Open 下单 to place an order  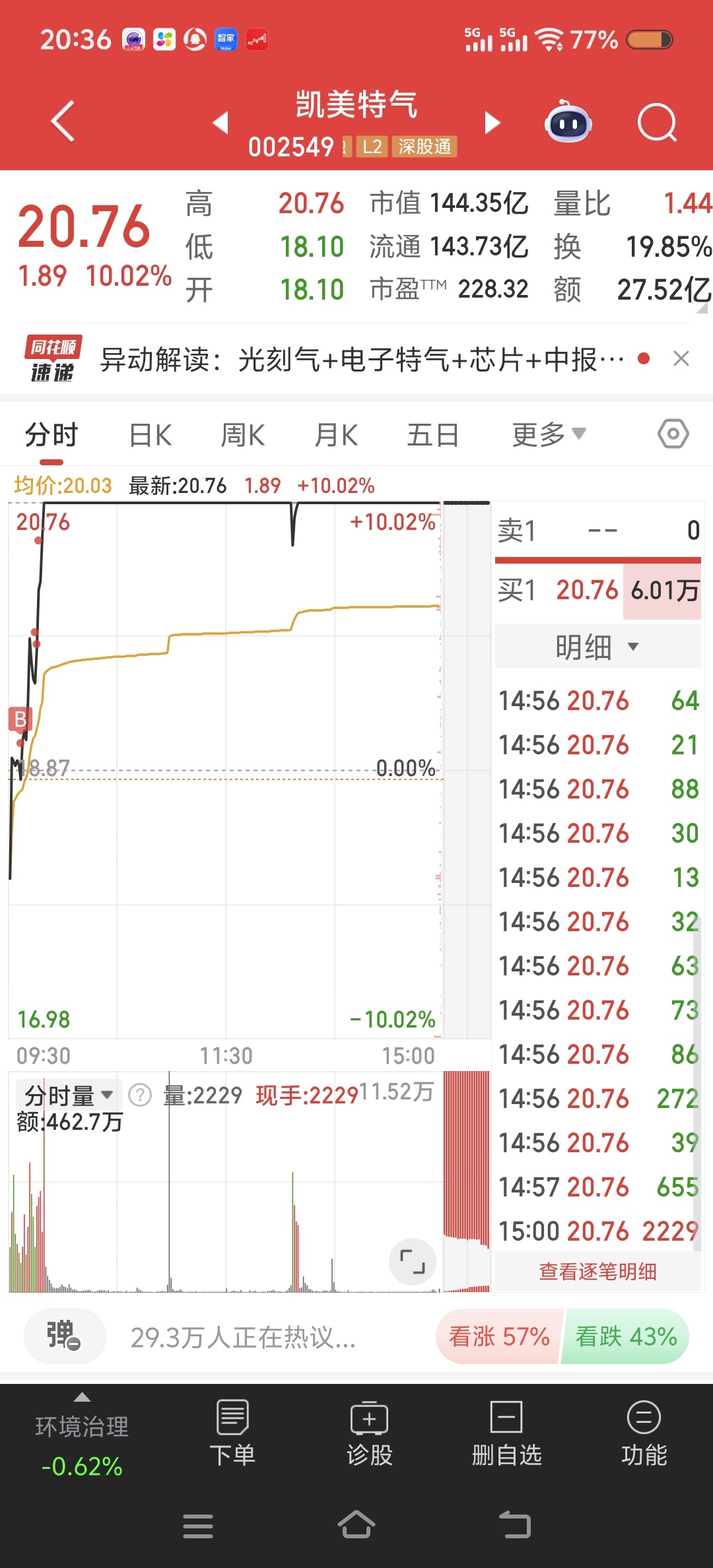(232, 1431)
